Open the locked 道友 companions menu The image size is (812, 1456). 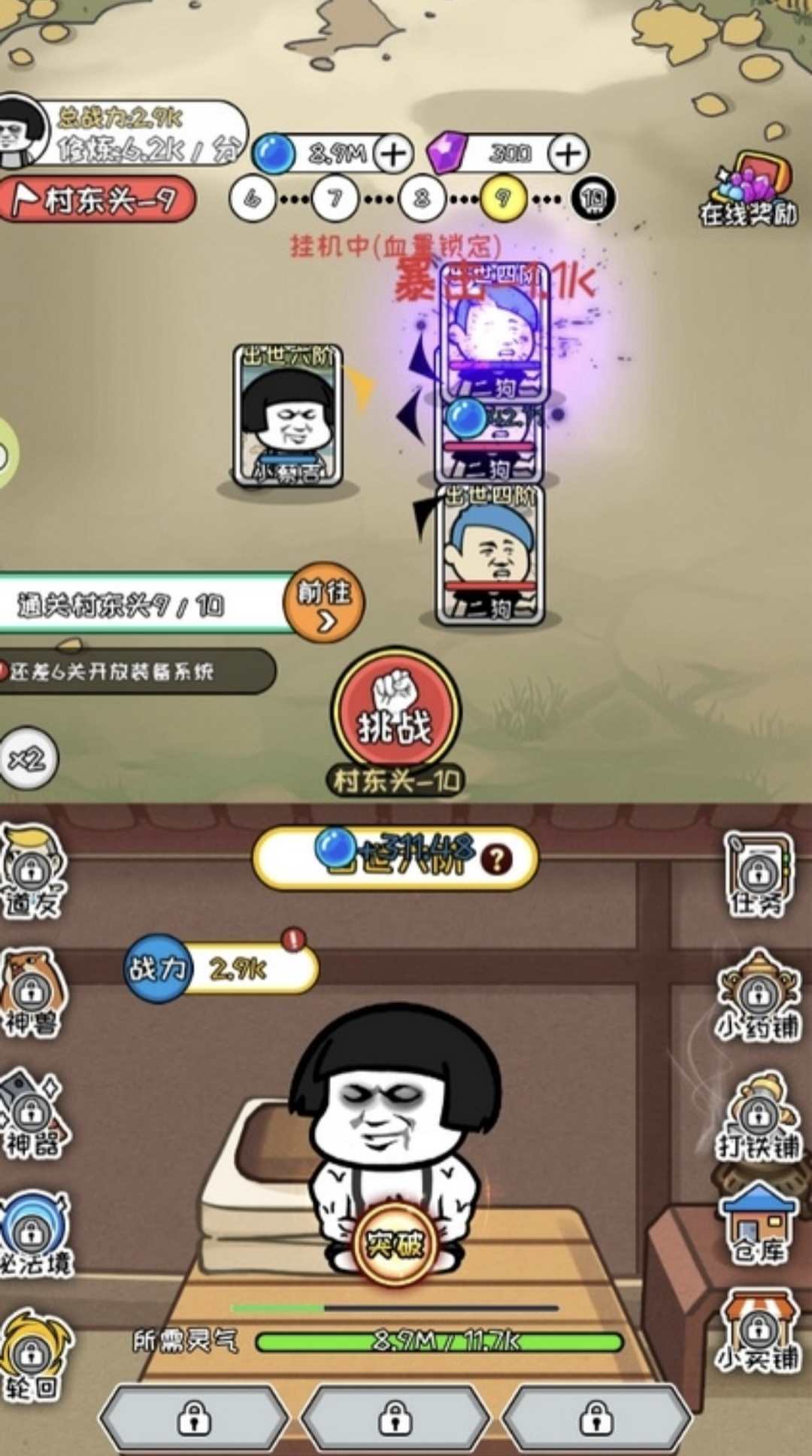[32, 872]
